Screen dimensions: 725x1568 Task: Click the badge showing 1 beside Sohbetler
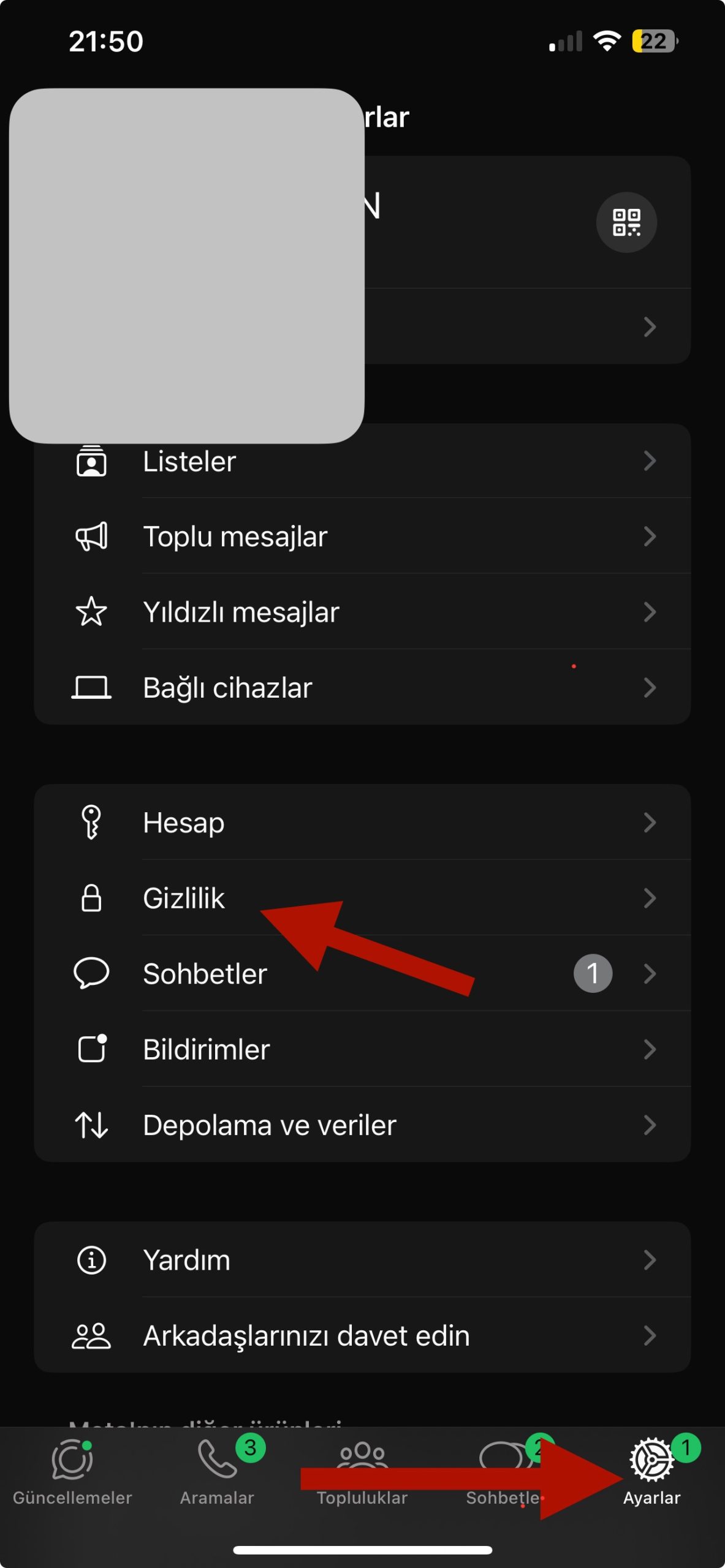tap(592, 973)
